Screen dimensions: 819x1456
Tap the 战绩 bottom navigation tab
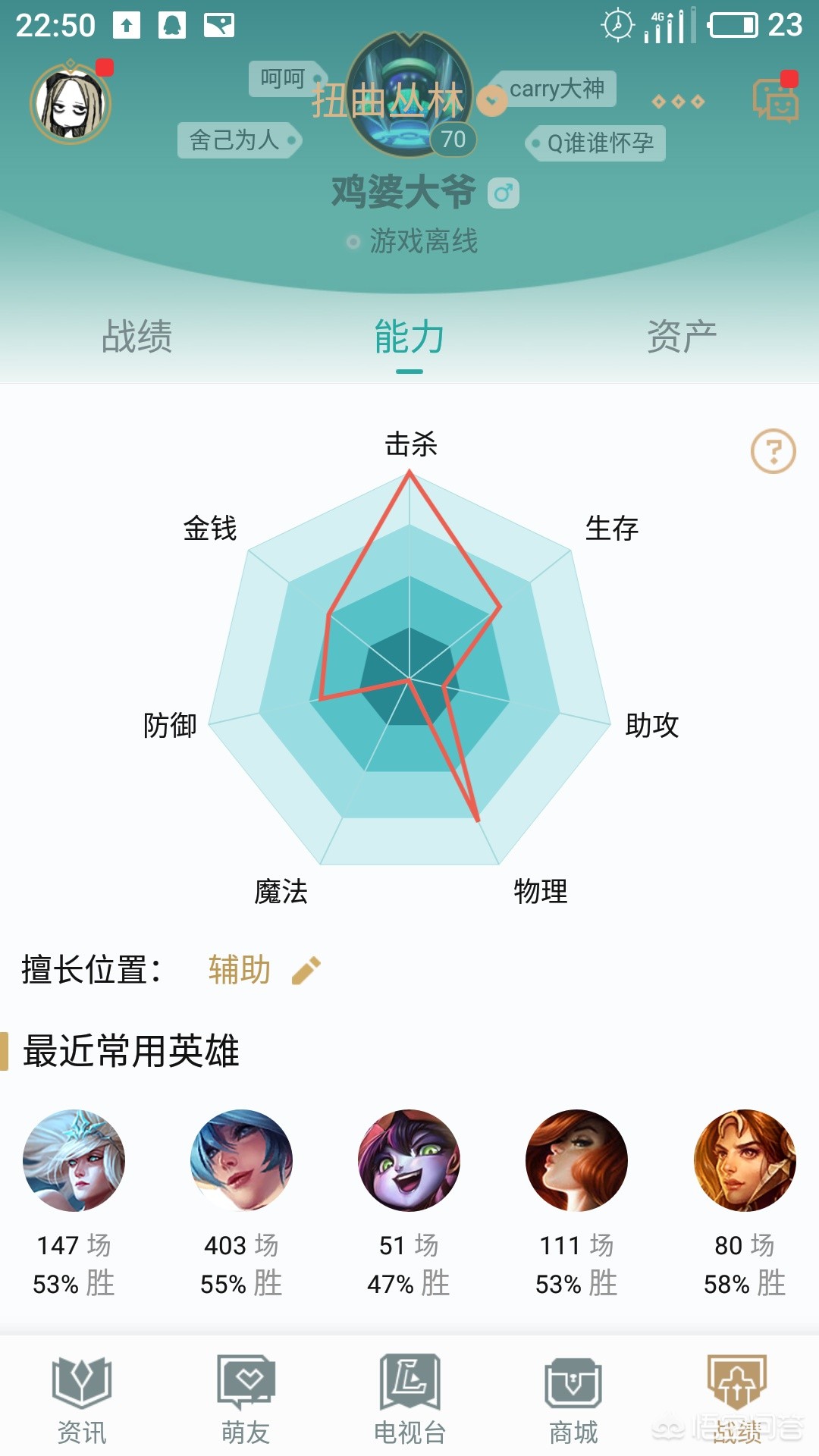(737, 1400)
